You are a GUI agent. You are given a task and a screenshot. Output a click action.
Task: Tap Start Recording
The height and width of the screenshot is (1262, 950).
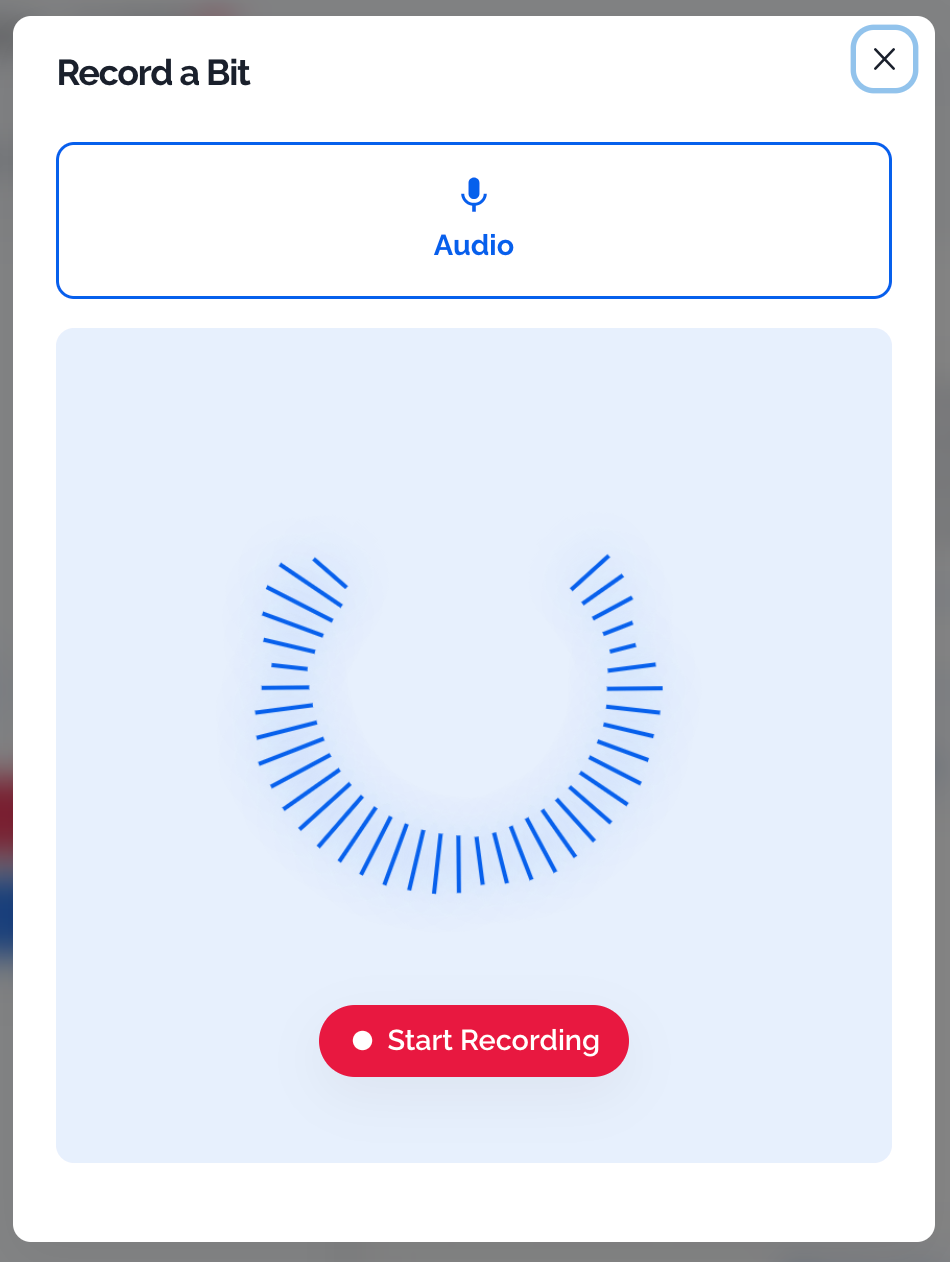[x=474, y=1041]
